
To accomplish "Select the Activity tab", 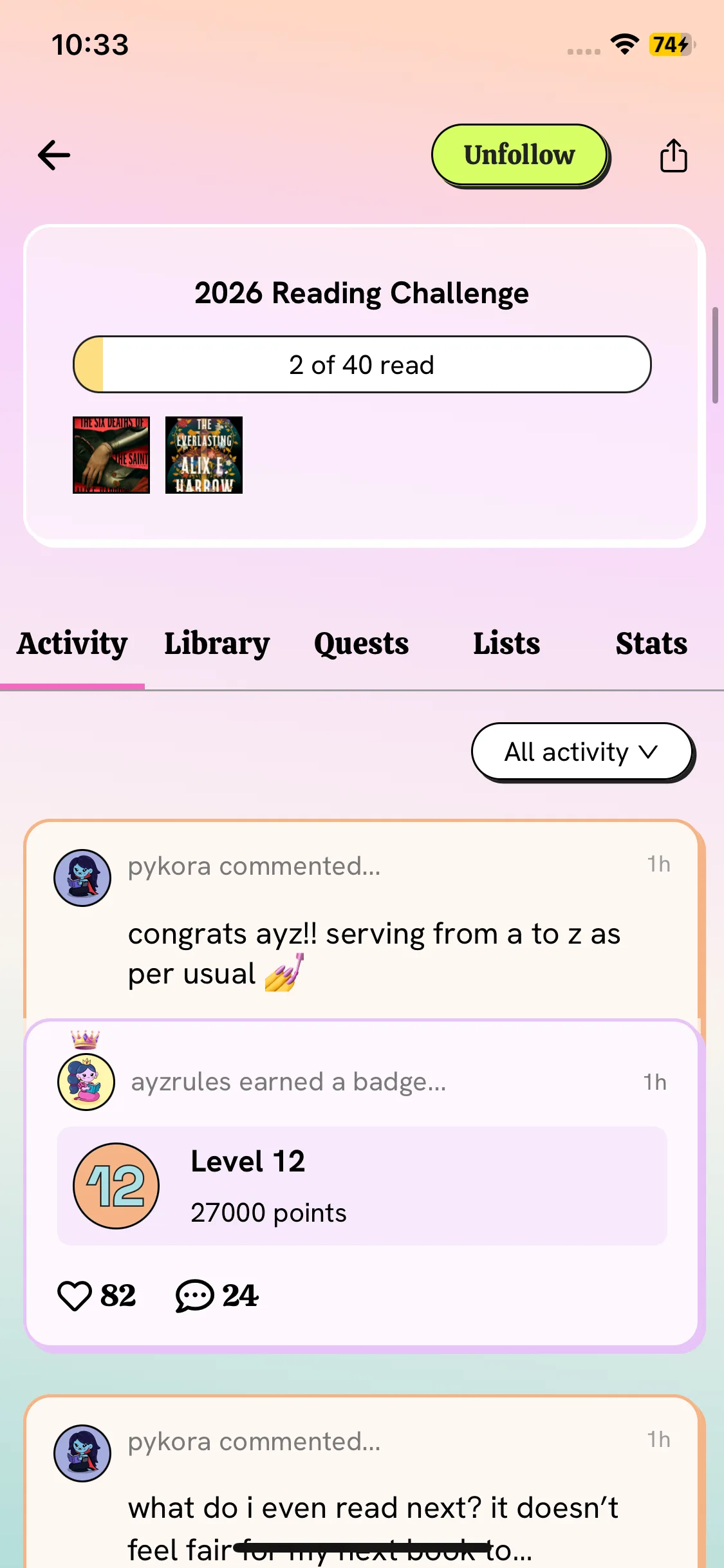I will tap(72, 644).
